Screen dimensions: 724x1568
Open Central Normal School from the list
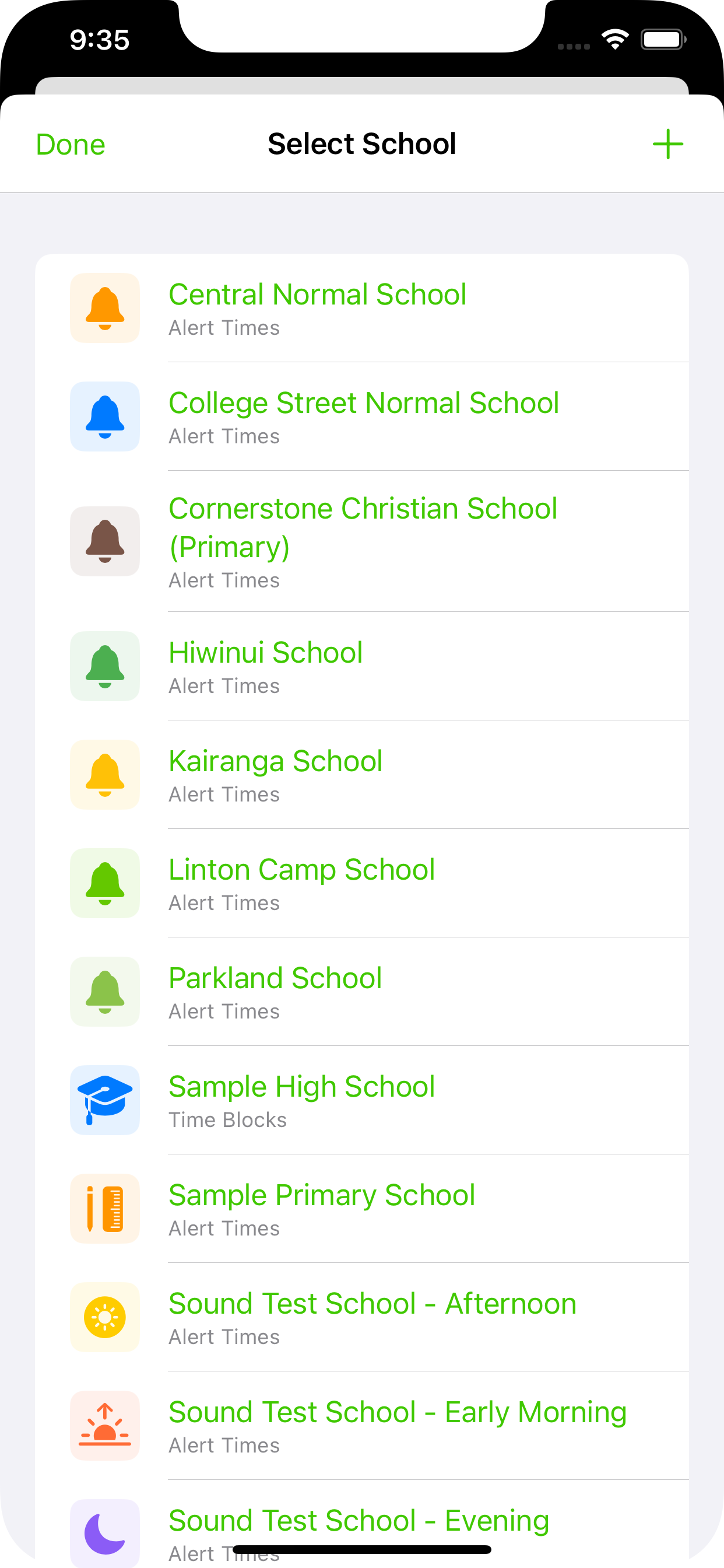tap(319, 294)
